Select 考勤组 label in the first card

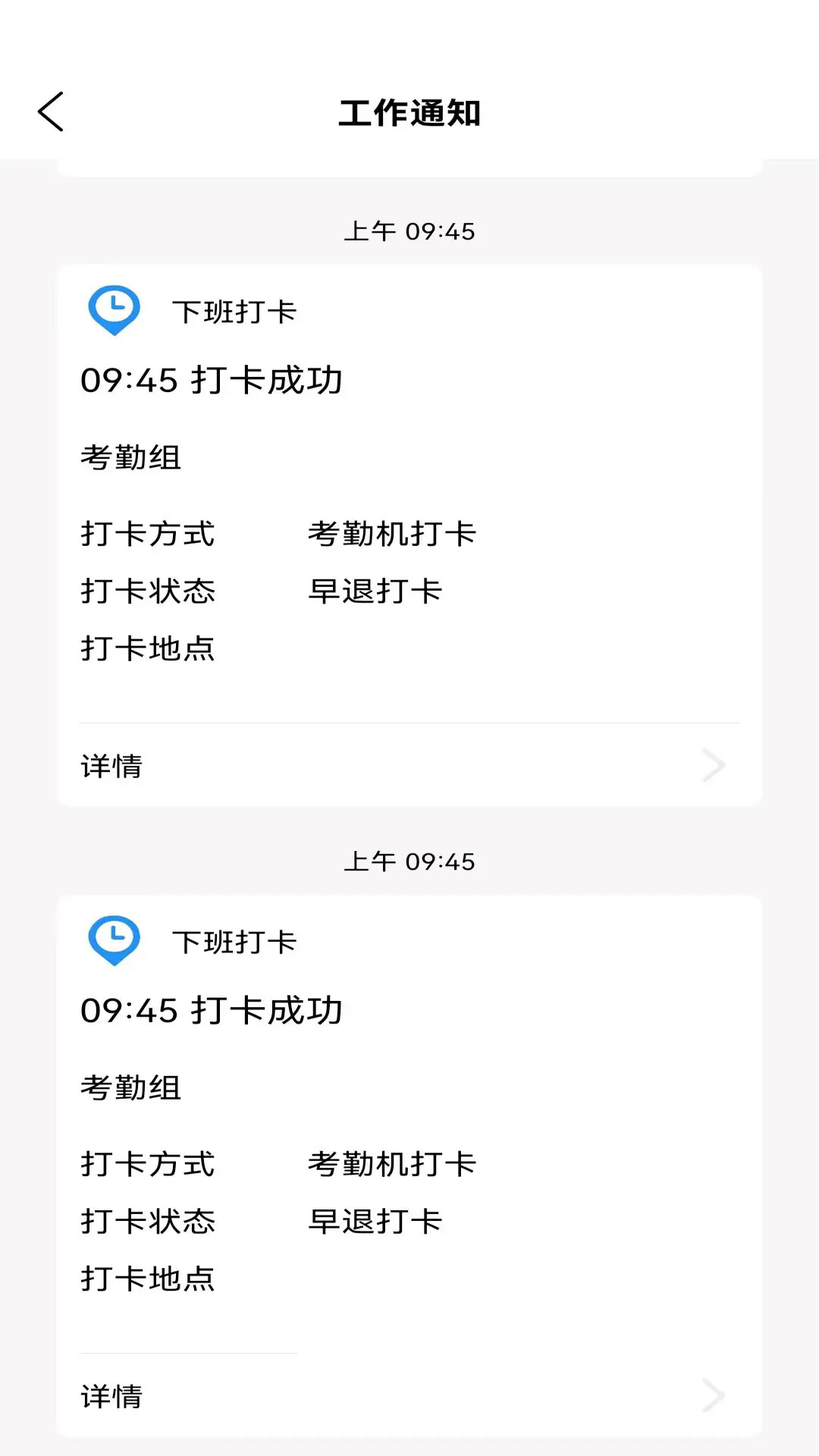pos(130,458)
